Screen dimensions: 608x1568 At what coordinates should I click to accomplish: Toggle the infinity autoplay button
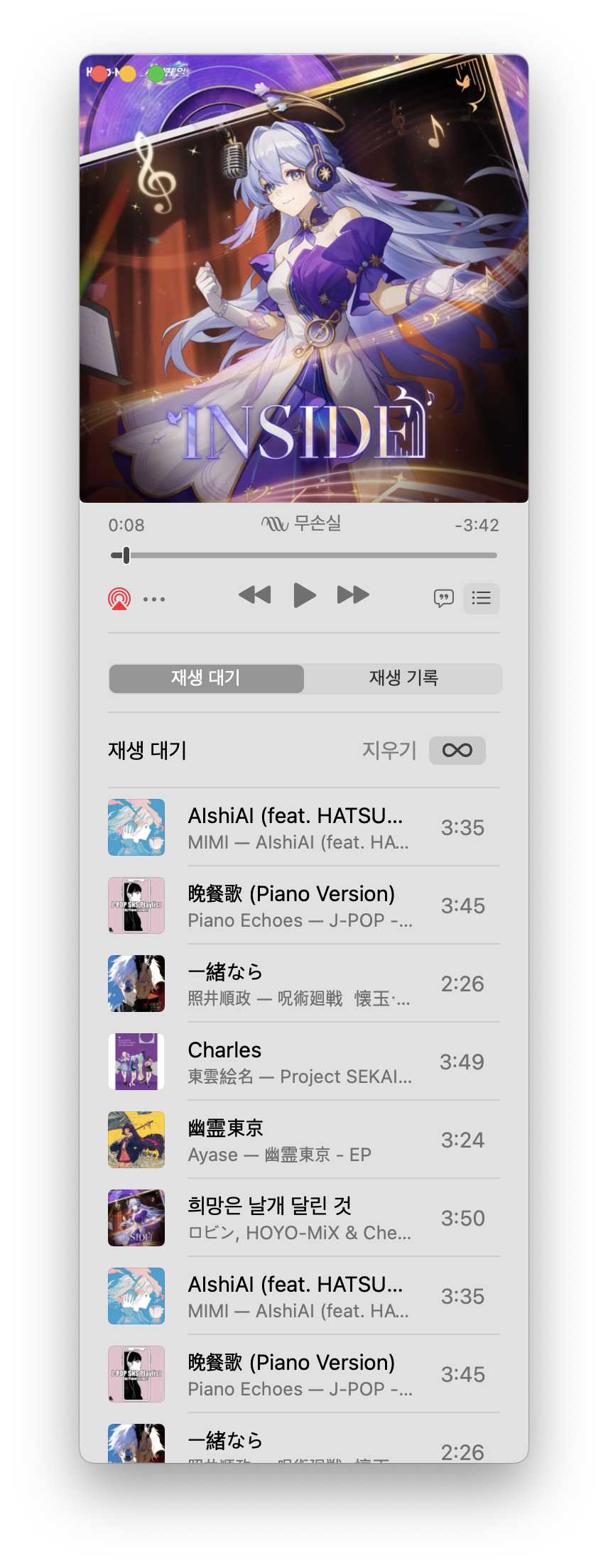457,751
